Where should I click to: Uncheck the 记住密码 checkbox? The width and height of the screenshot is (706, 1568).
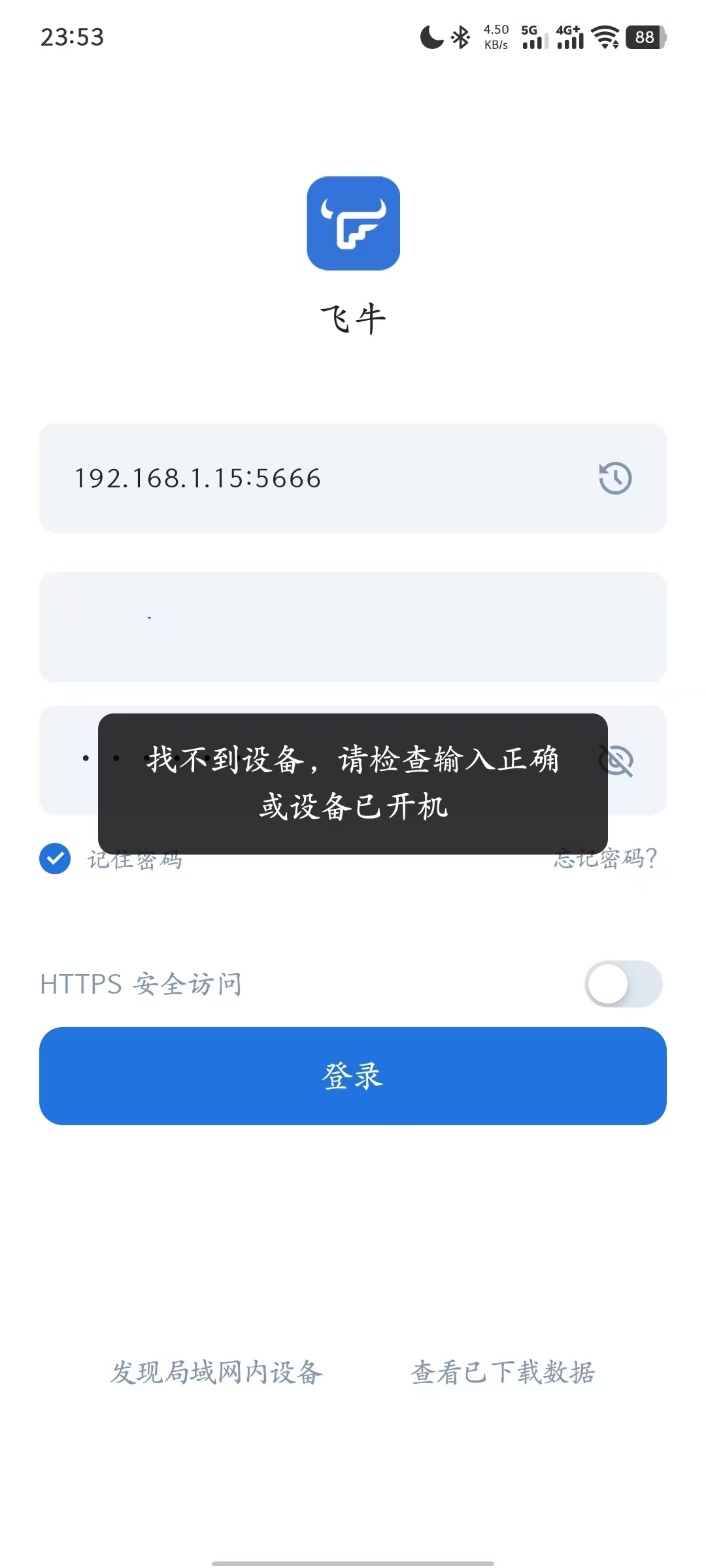tap(55, 858)
